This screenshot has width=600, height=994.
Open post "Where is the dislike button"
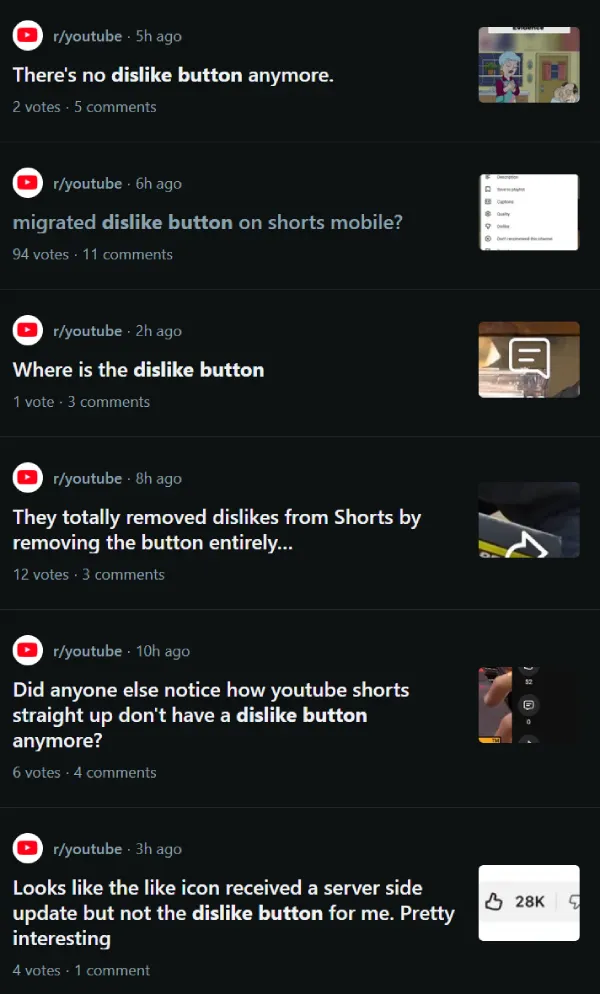(x=138, y=370)
